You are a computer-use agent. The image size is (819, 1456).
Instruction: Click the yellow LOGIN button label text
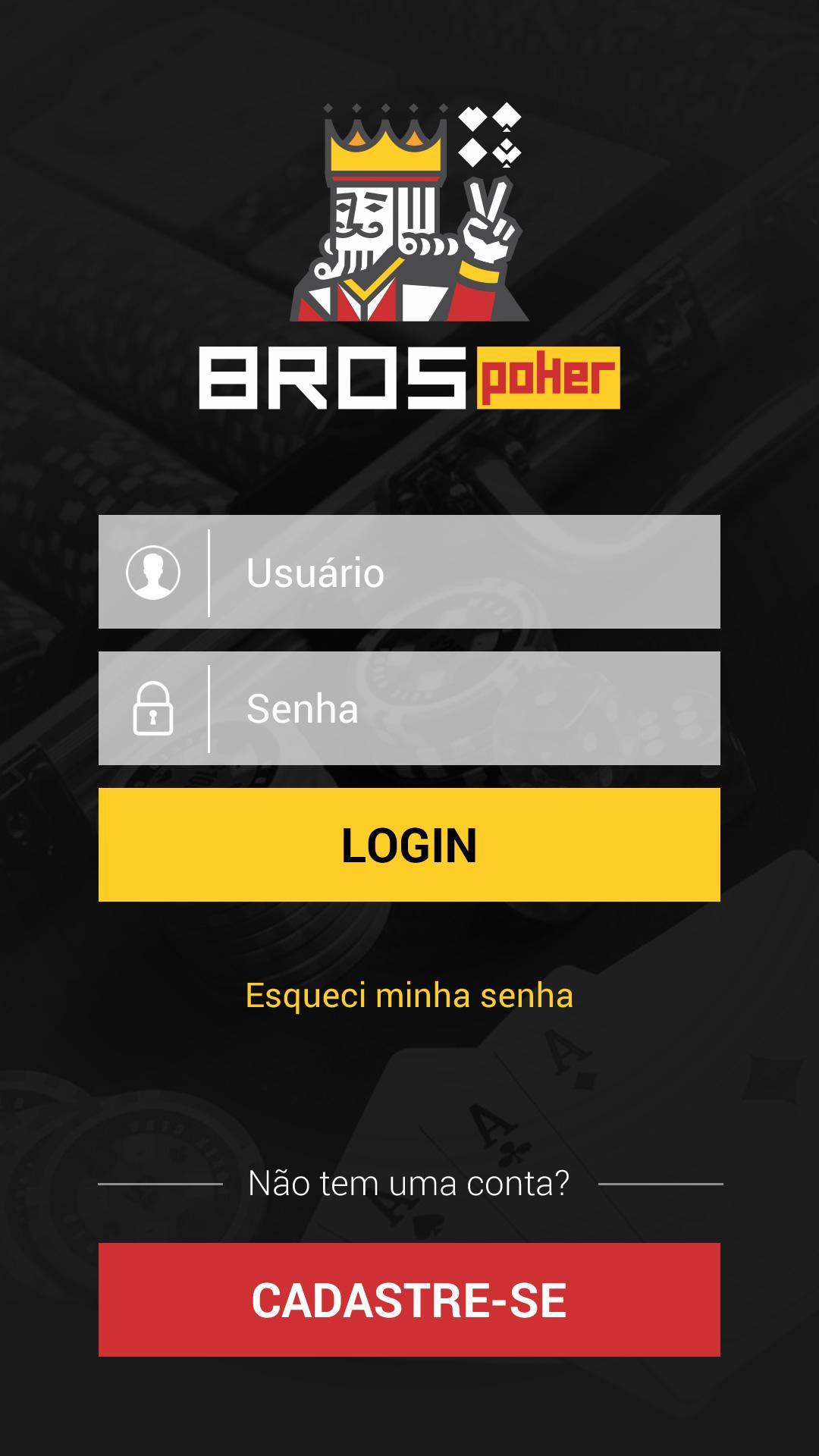point(408,847)
